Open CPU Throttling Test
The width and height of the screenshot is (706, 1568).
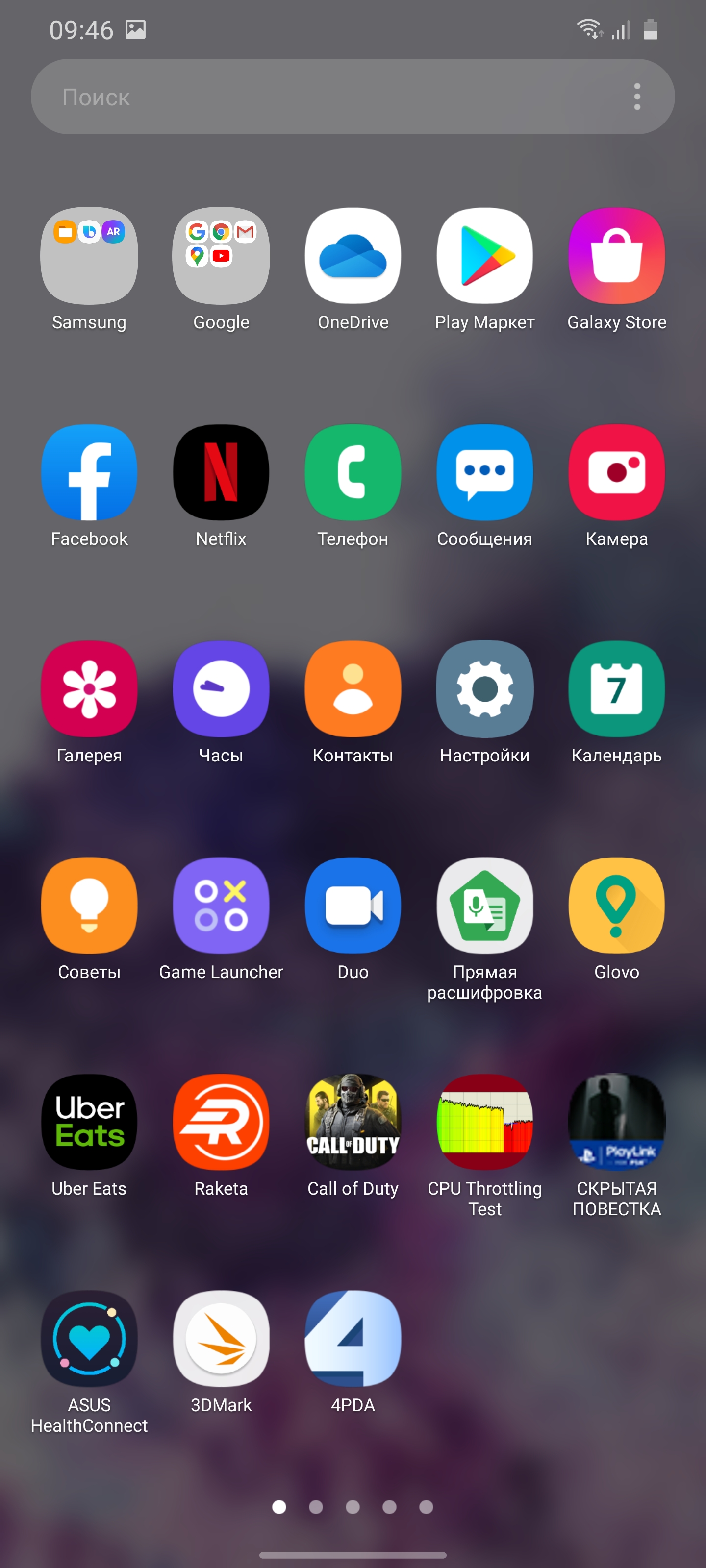[x=485, y=1123]
